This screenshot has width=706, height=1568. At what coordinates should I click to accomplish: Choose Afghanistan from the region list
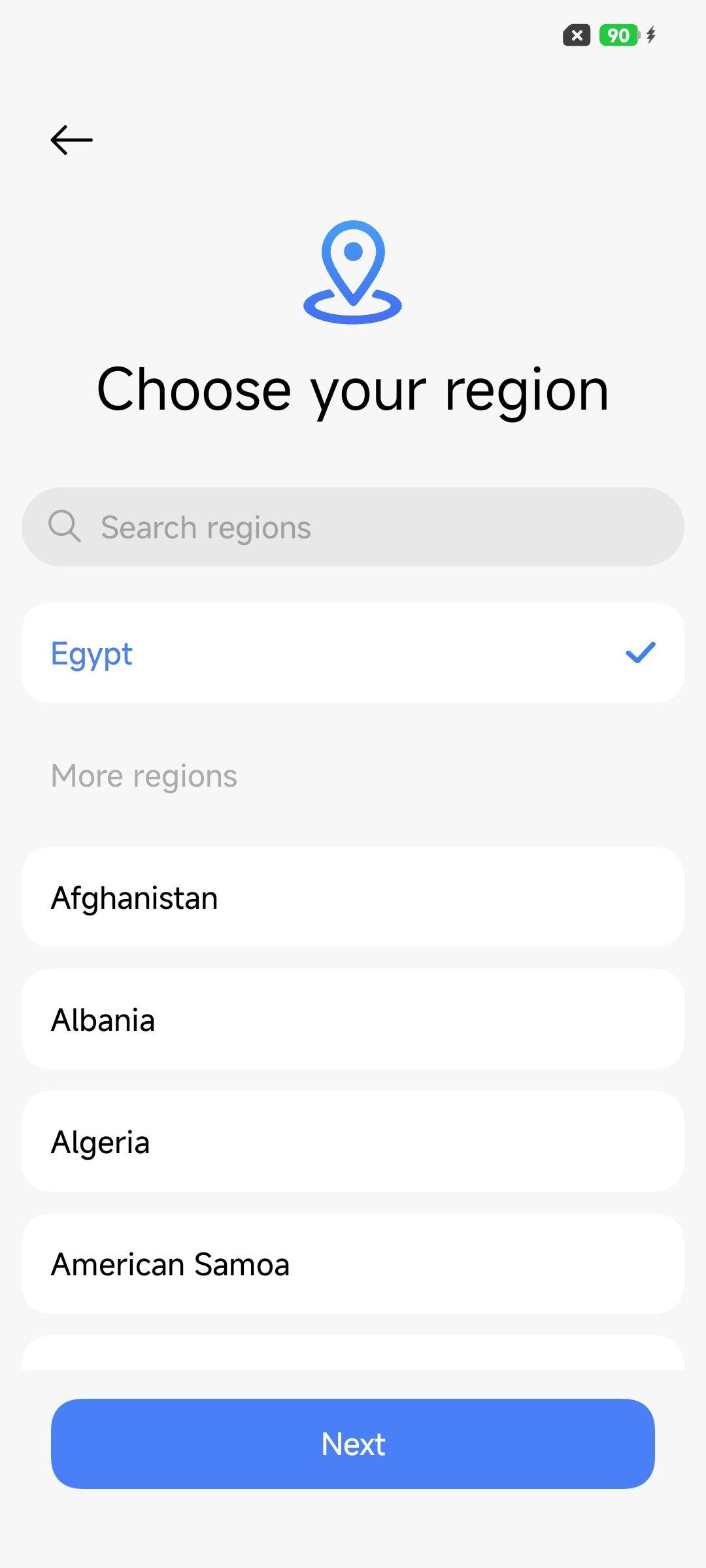[353, 898]
